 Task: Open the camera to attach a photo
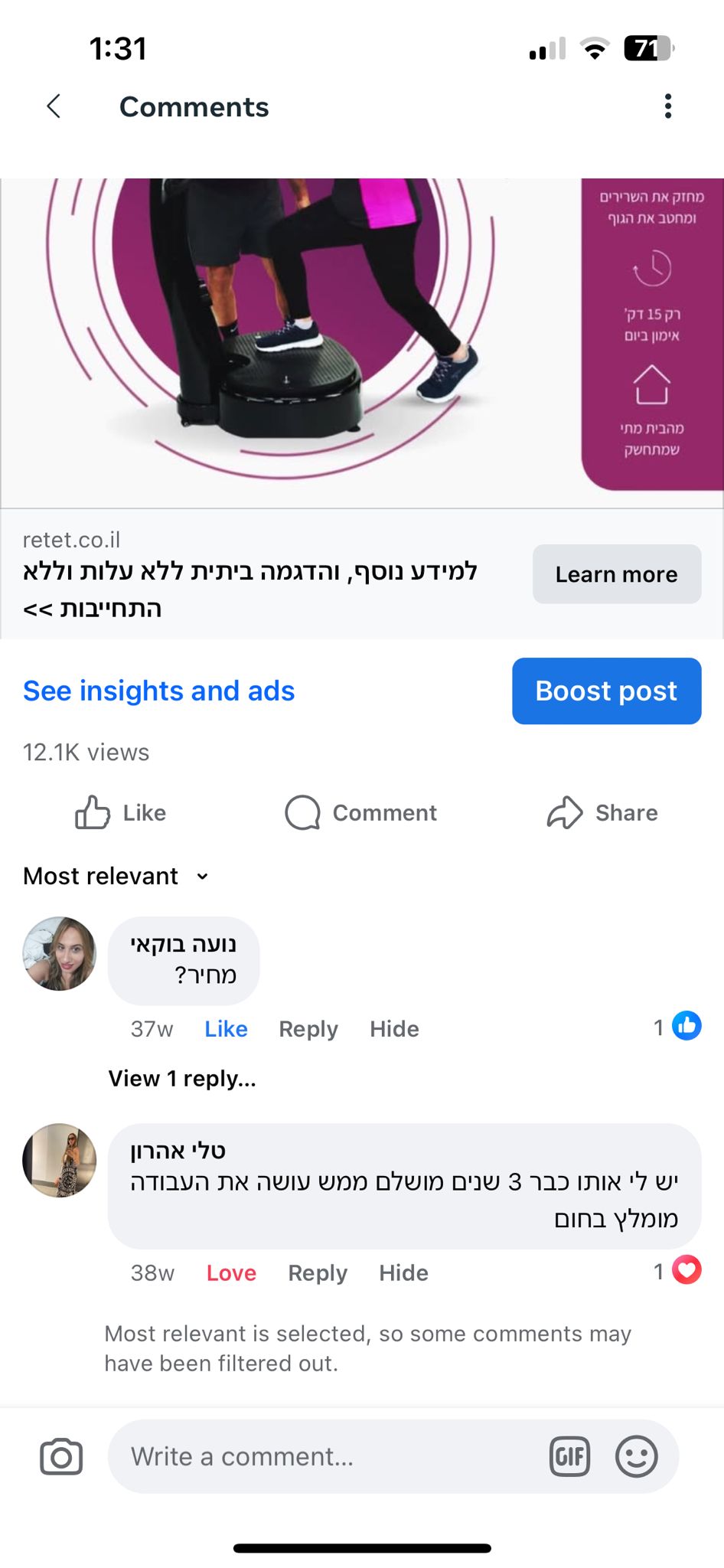pos(61,1456)
